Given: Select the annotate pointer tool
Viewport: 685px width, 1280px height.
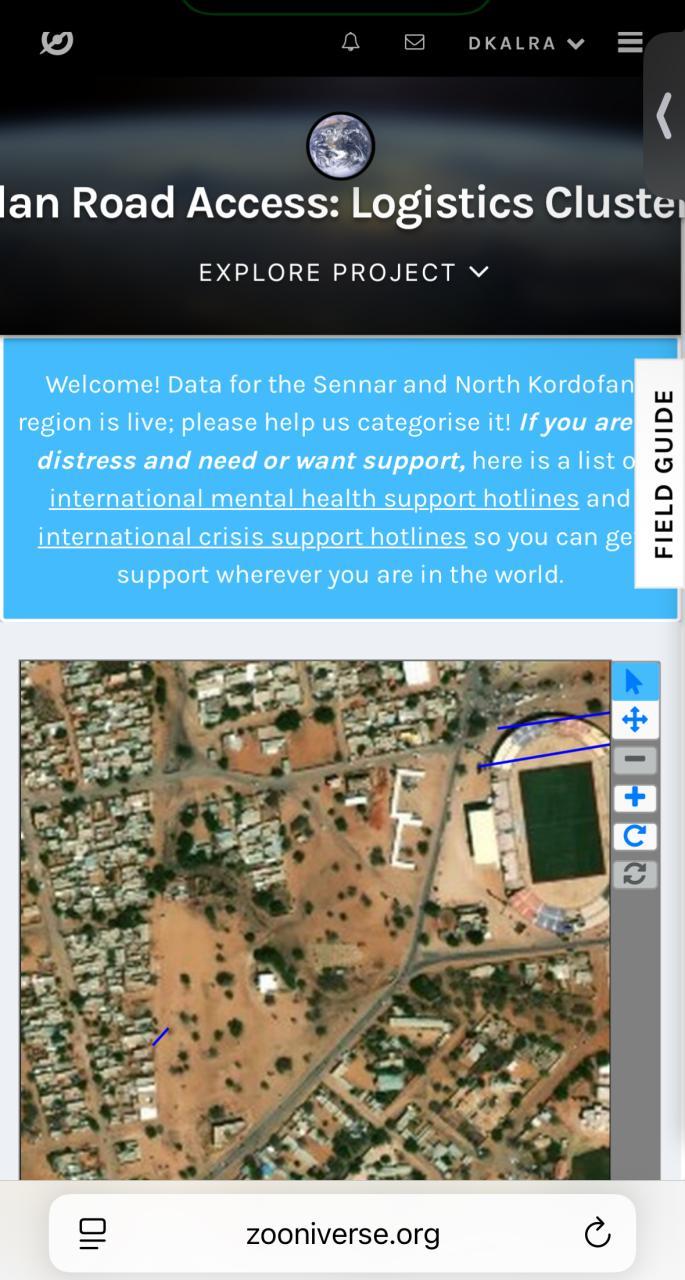Looking at the screenshot, I should click(x=634, y=682).
